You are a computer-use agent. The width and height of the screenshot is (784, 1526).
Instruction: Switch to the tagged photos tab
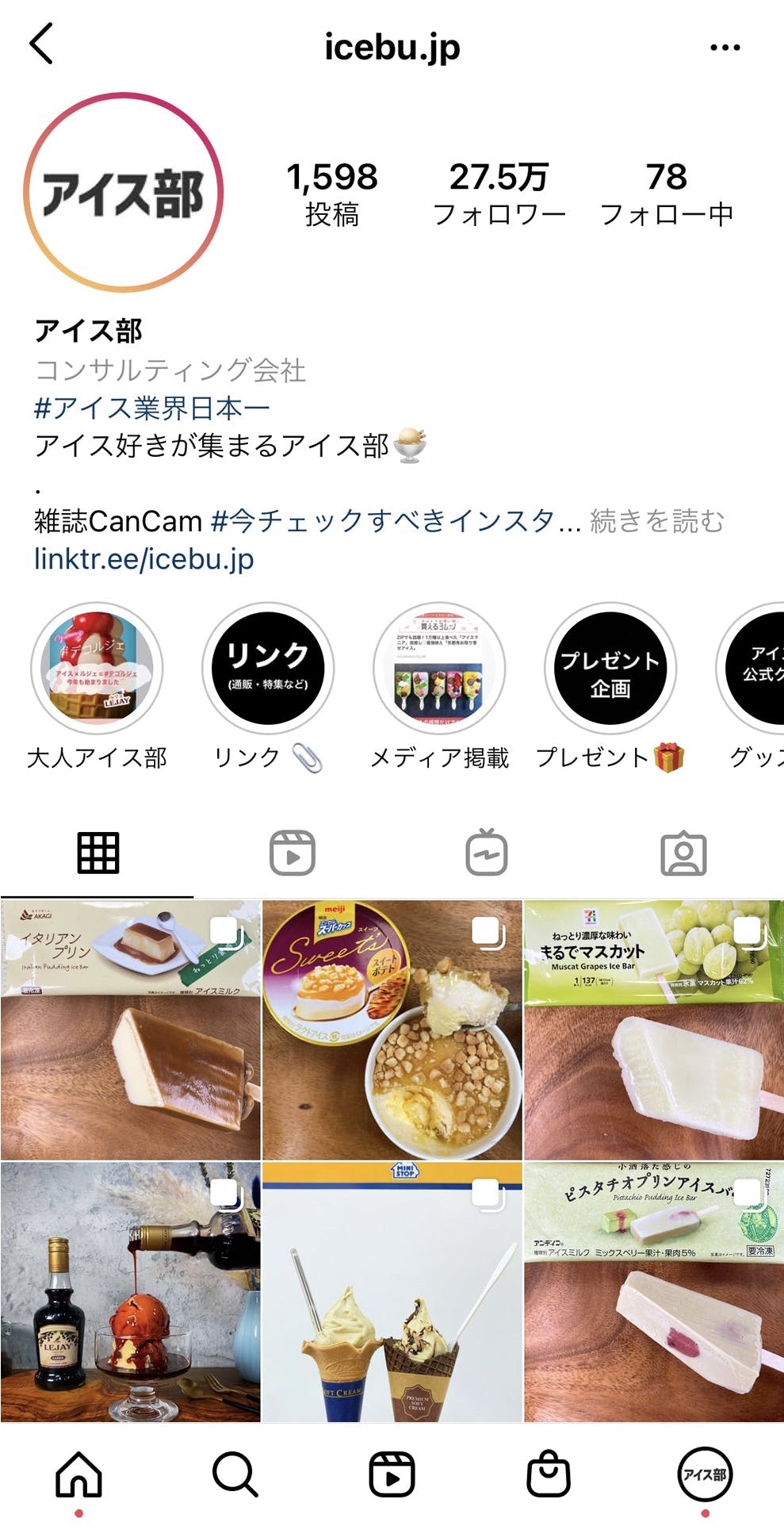click(683, 853)
